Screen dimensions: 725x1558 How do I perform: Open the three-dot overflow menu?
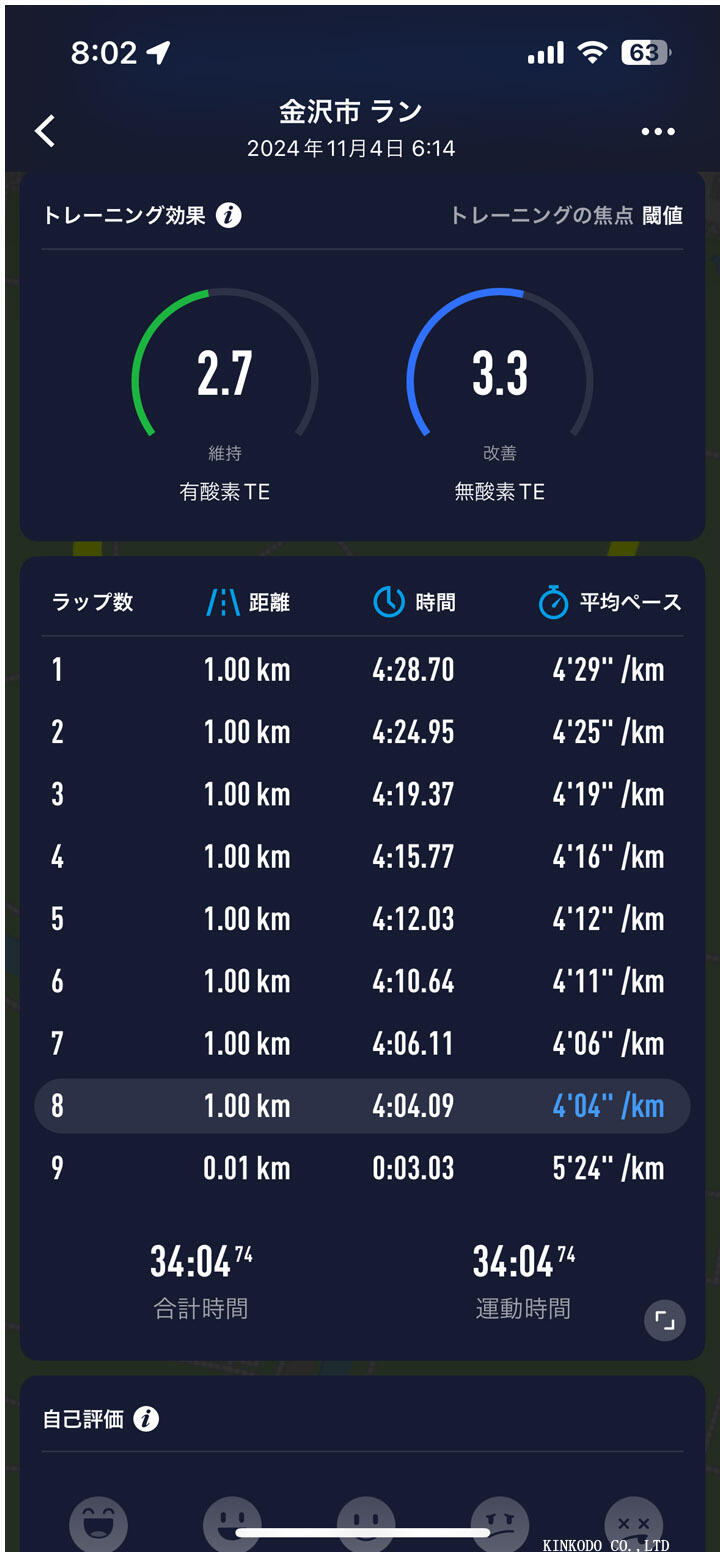click(x=657, y=131)
